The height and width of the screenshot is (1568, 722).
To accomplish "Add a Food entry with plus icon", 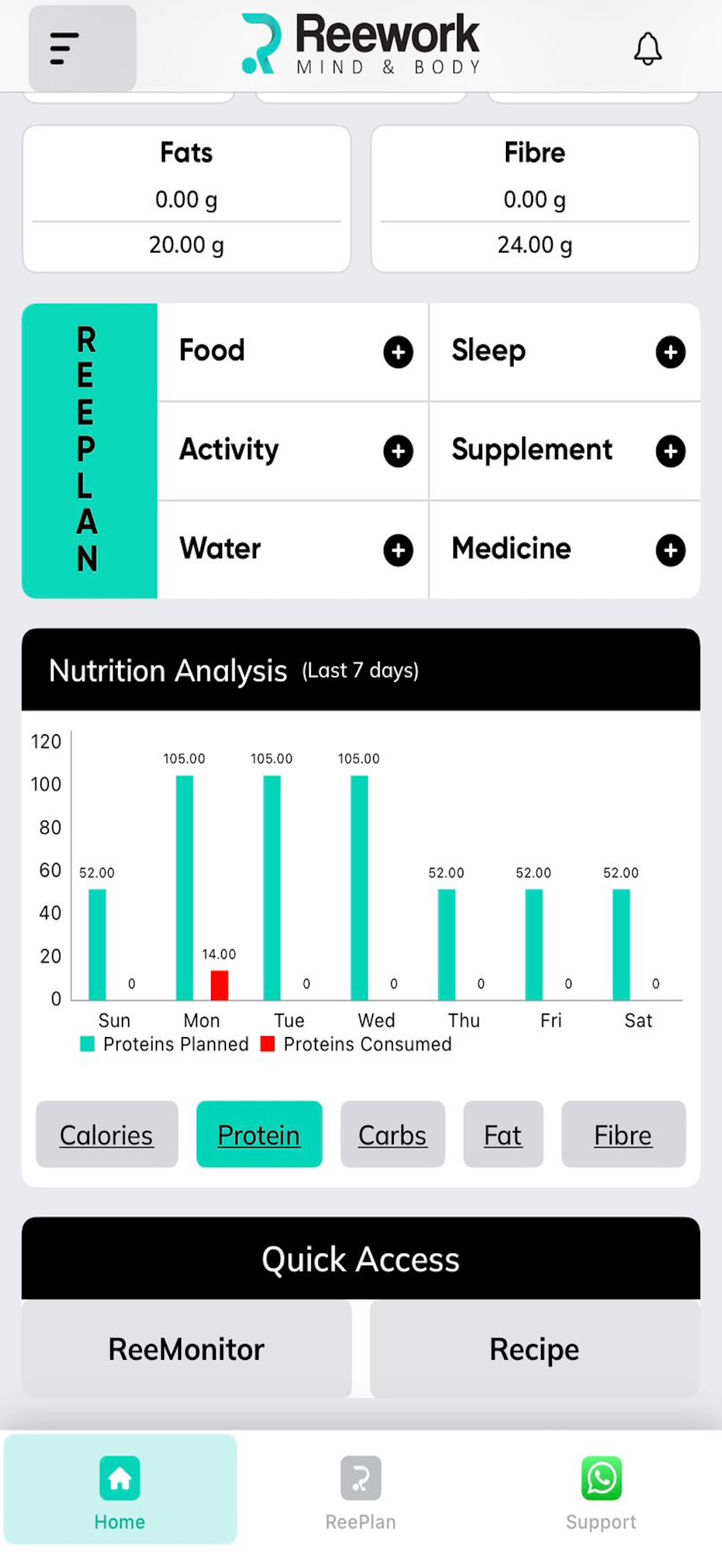I will click(398, 352).
